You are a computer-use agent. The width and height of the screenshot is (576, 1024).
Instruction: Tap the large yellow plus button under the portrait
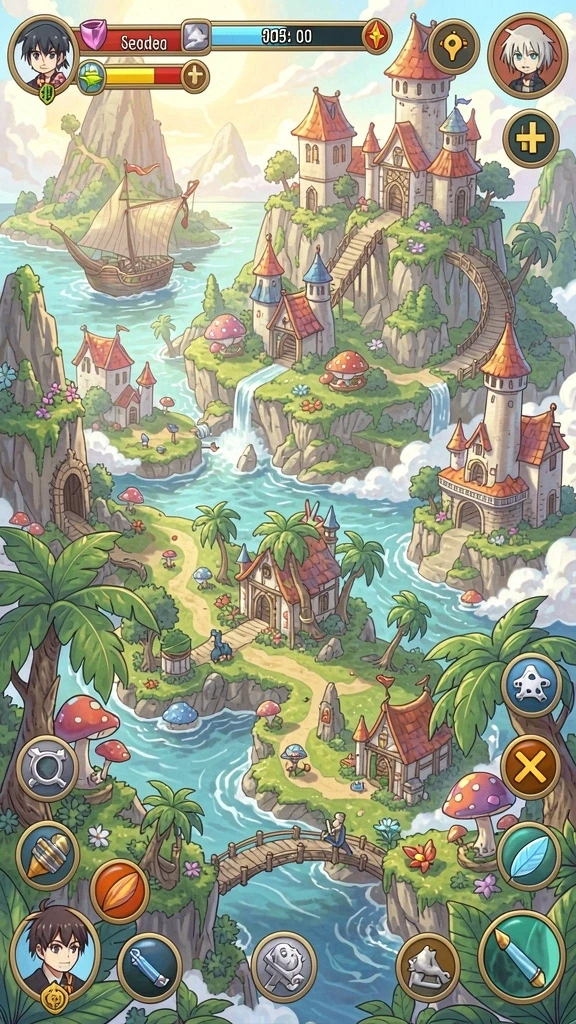point(531,138)
